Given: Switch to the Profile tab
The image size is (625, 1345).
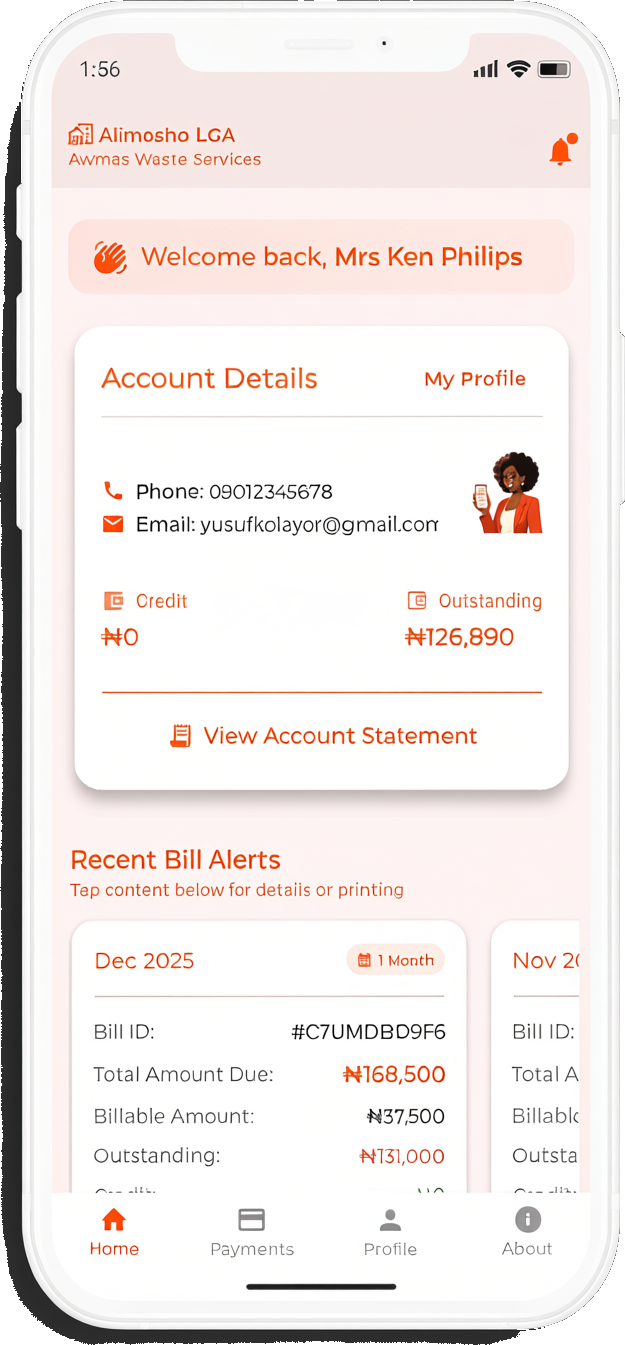Looking at the screenshot, I should click(390, 1232).
